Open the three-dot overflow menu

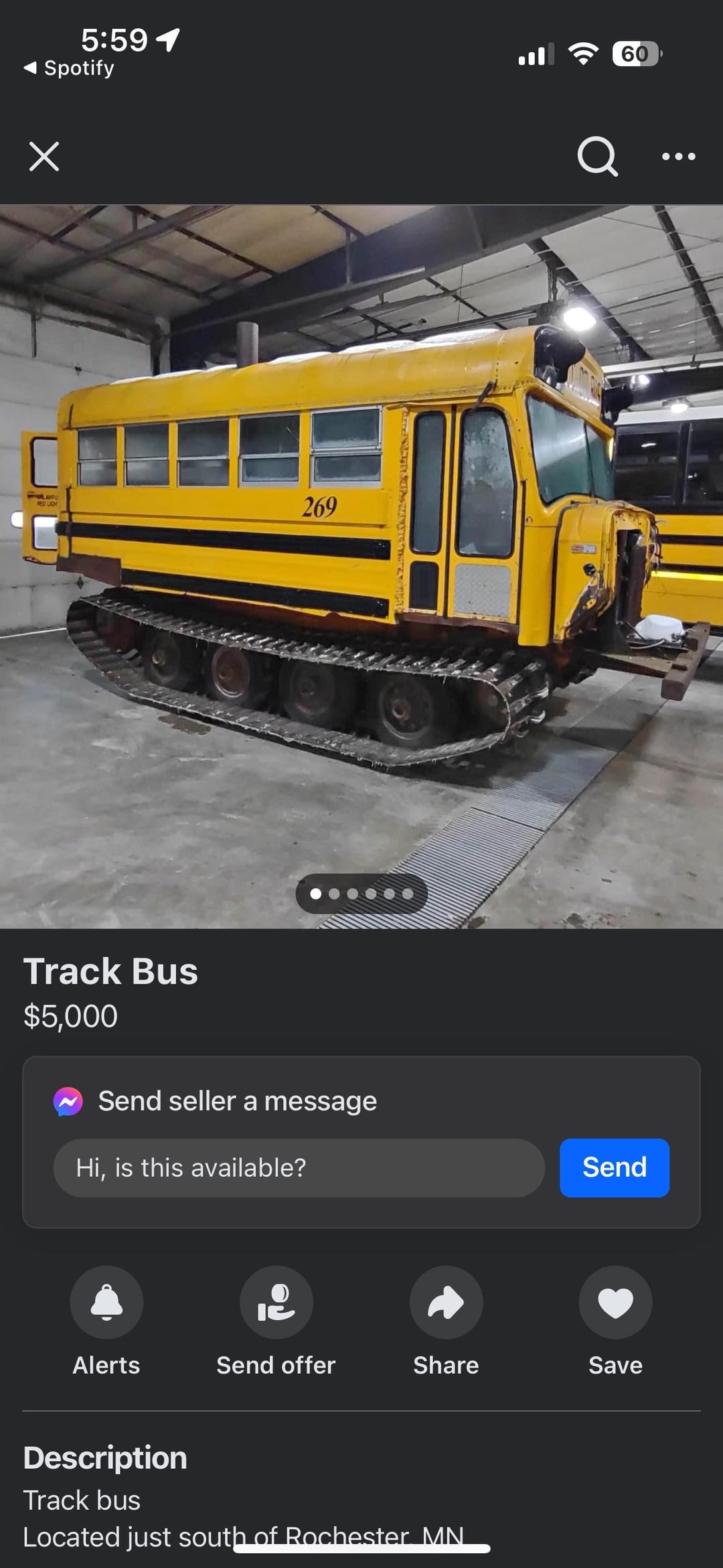[x=678, y=157]
